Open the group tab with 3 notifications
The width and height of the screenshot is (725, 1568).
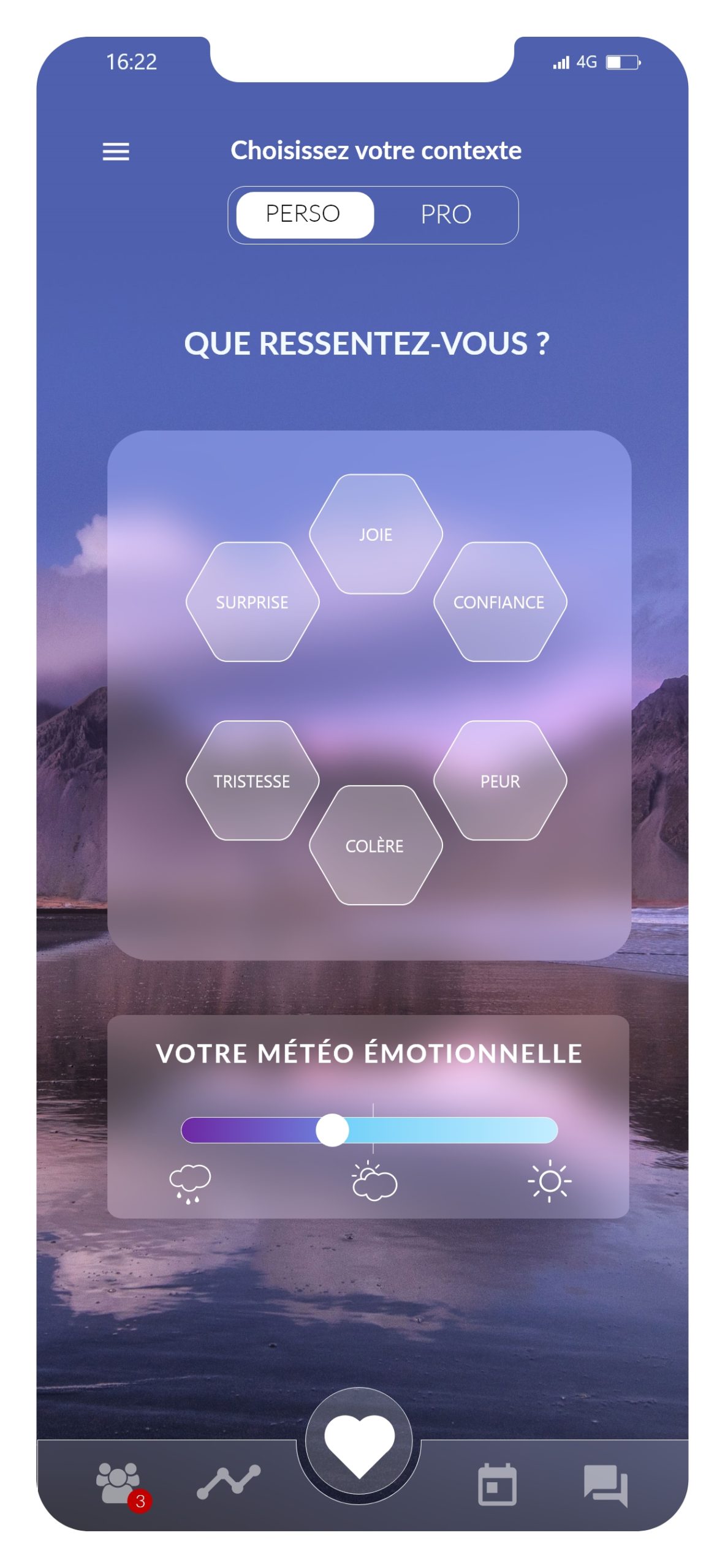click(119, 1482)
